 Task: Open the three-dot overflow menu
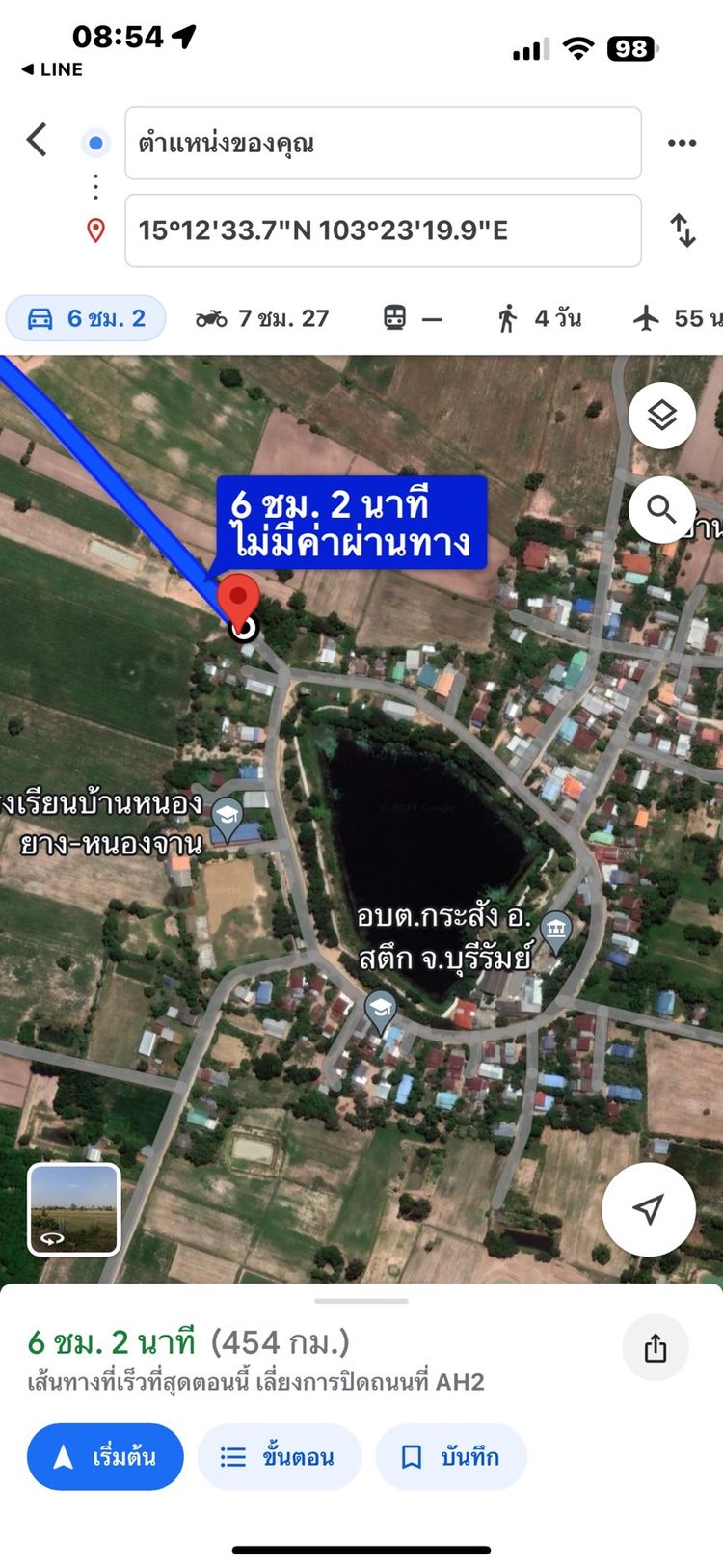682,143
